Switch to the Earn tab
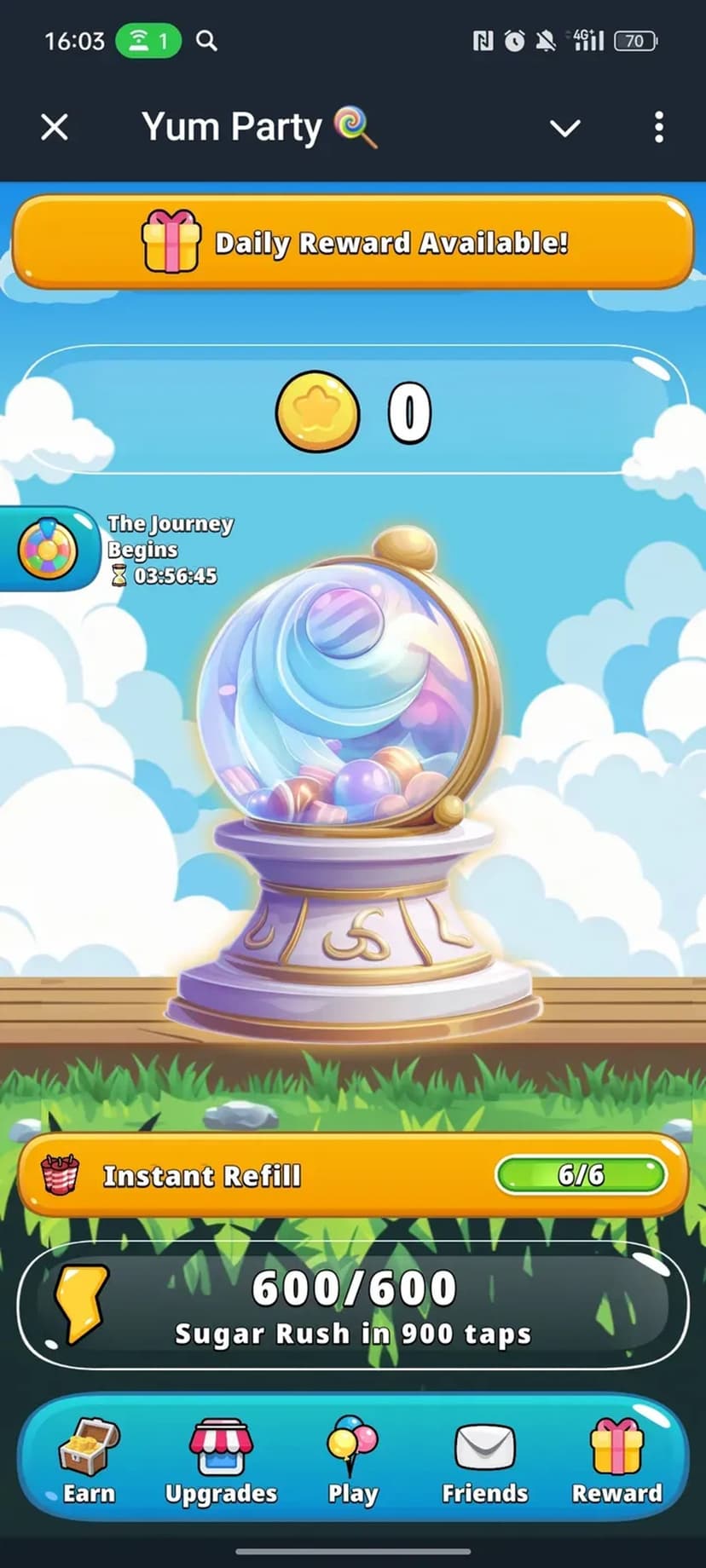The width and height of the screenshot is (706, 1568). pyautogui.click(x=89, y=1461)
